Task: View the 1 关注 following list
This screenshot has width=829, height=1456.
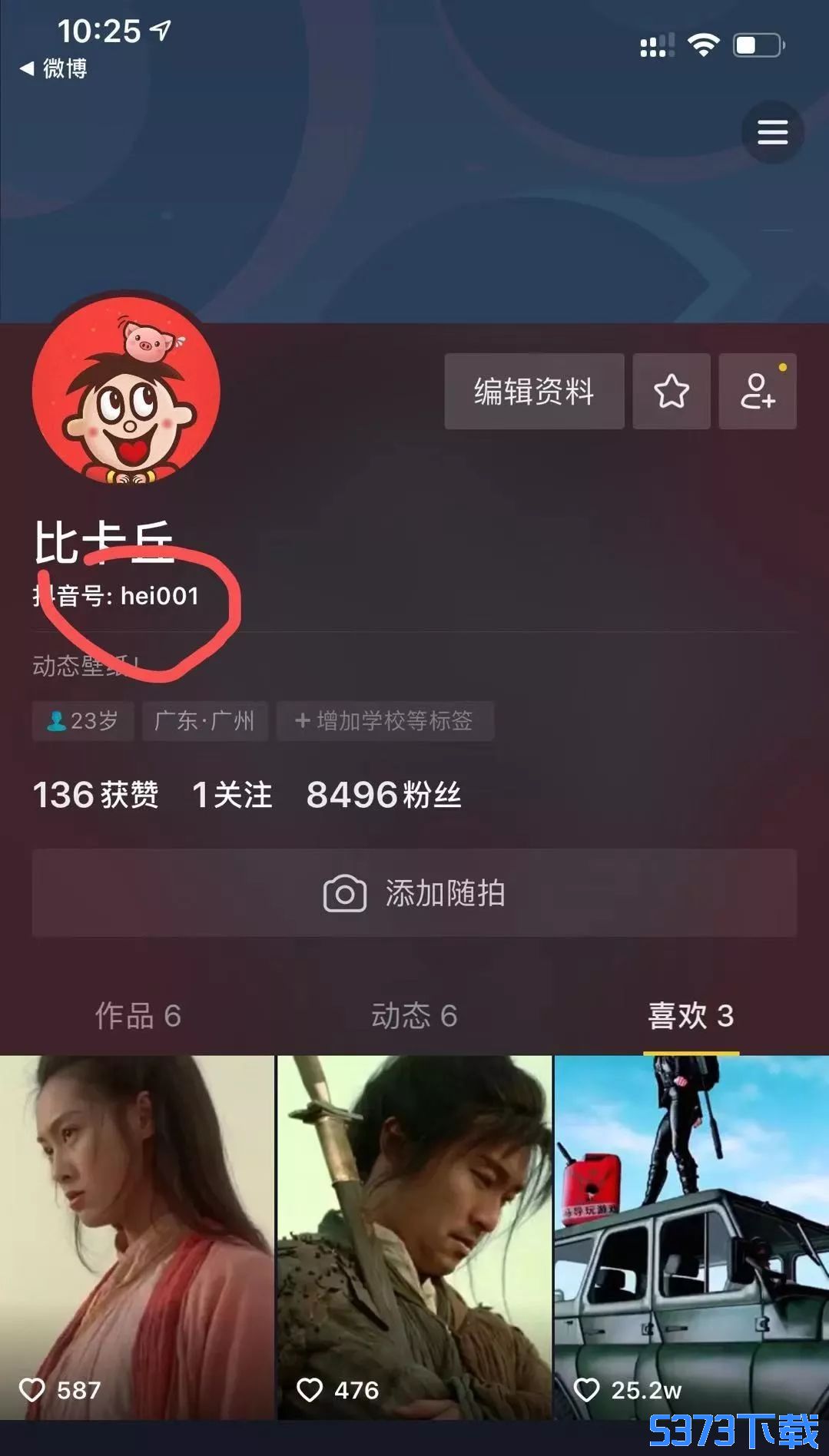Action: pyautogui.click(x=232, y=795)
